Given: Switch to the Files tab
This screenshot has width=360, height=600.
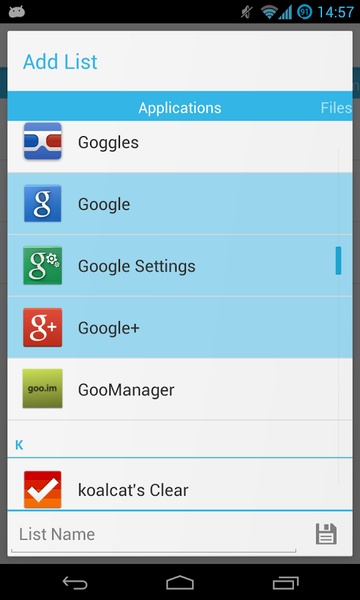Looking at the screenshot, I should coord(336,108).
